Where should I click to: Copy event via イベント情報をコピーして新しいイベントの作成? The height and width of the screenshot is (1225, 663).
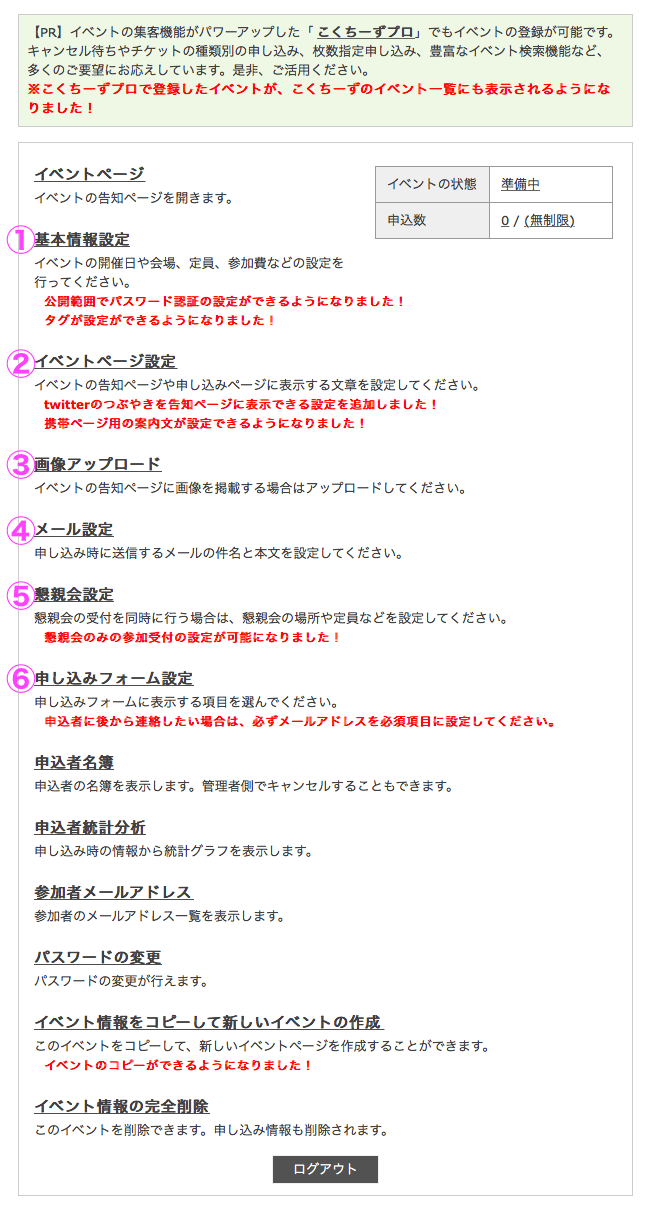pyautogui.click(x=208, y=1022)
